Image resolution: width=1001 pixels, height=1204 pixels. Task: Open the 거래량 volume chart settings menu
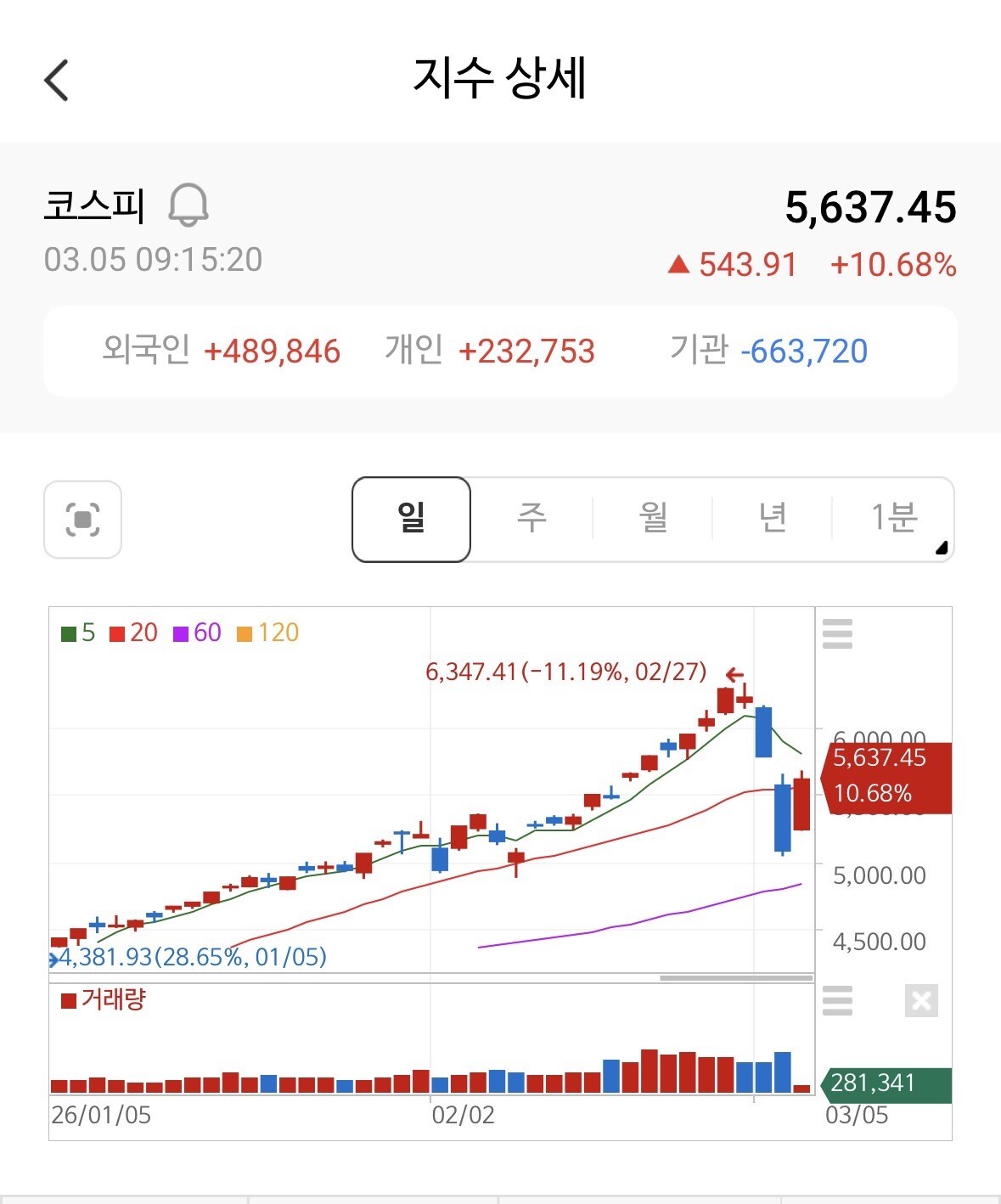click(837, 1001)
